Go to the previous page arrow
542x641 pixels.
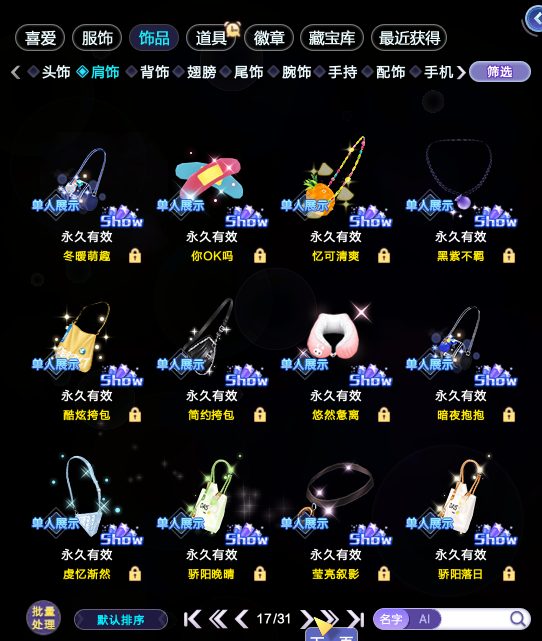[x=242, y=619]
